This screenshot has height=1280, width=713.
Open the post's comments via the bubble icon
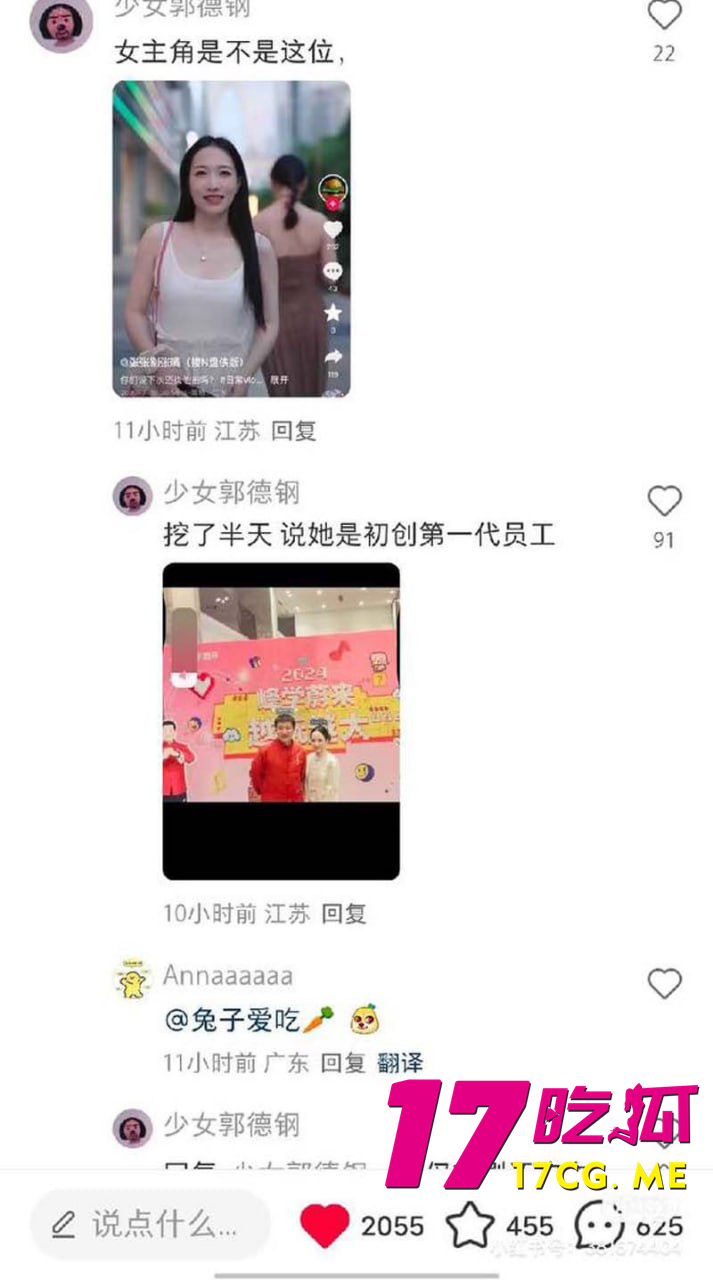(x=598, y=1225)
